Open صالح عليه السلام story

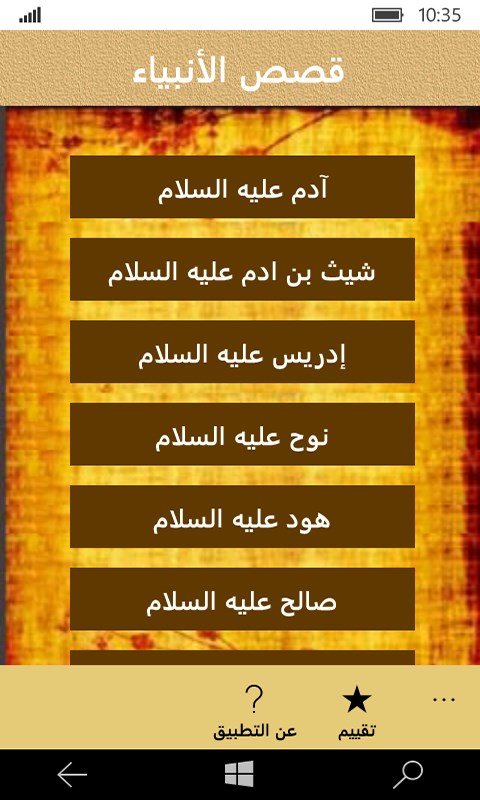pos(242,599)
